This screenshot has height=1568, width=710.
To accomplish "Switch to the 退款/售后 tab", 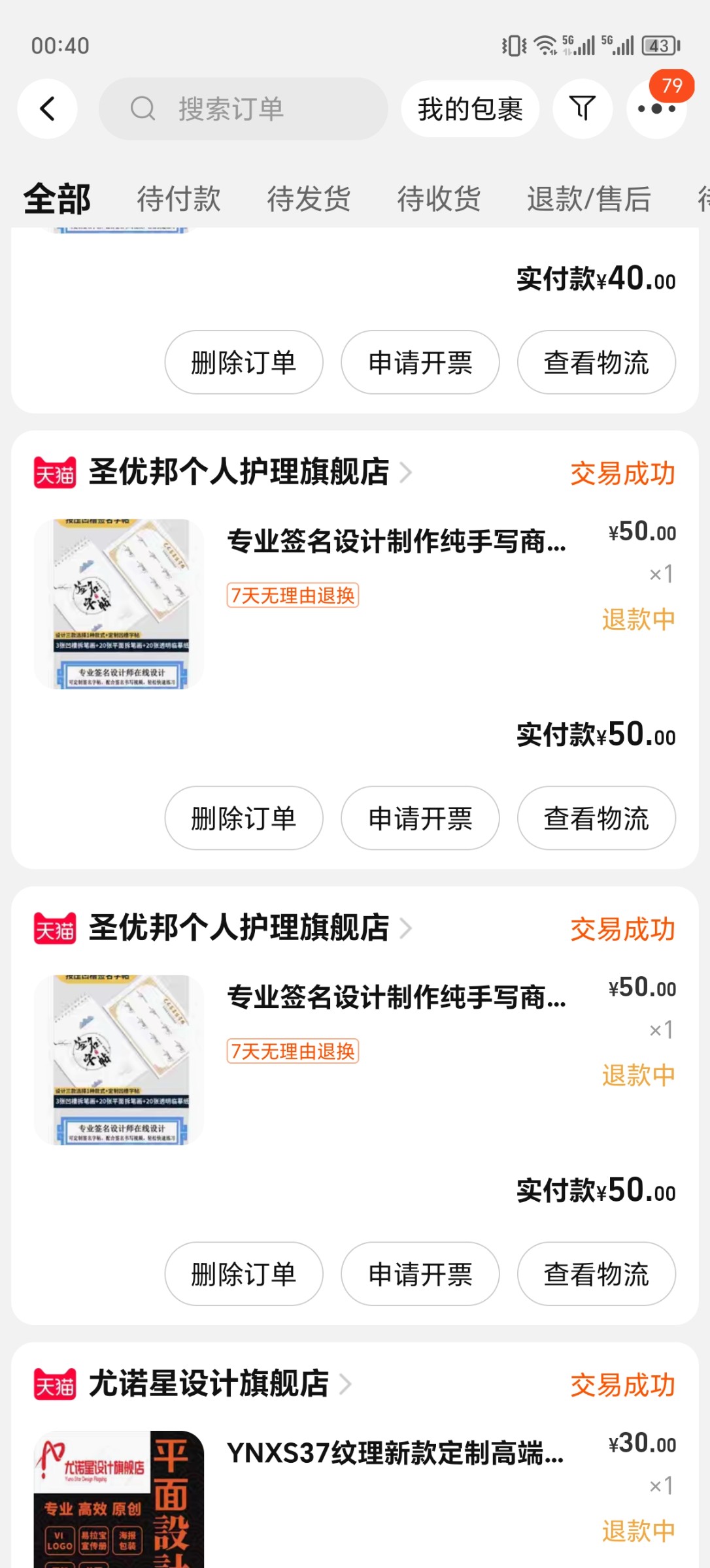I will click(x=588, y=199).
